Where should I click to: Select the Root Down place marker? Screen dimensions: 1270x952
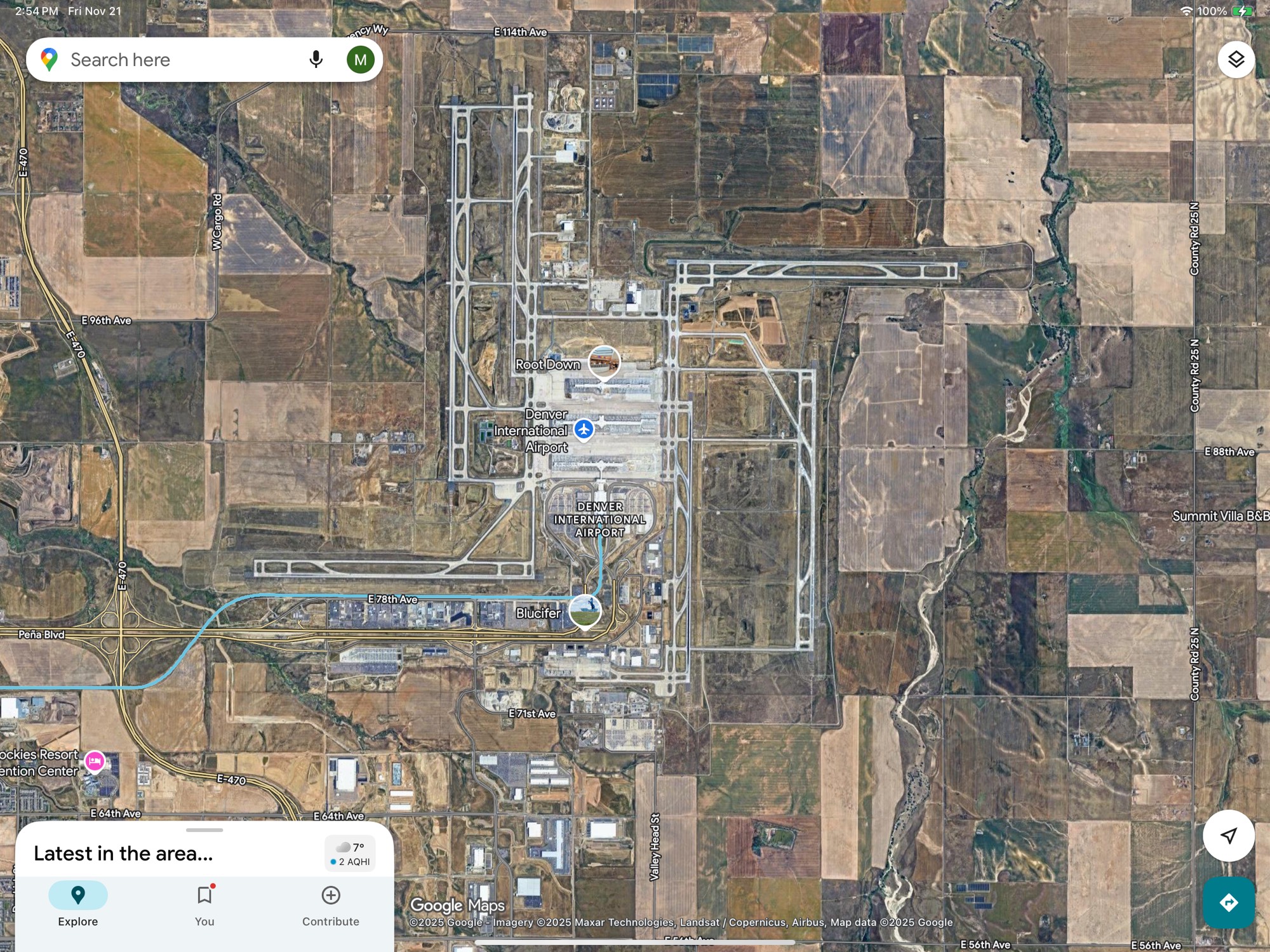603,362
